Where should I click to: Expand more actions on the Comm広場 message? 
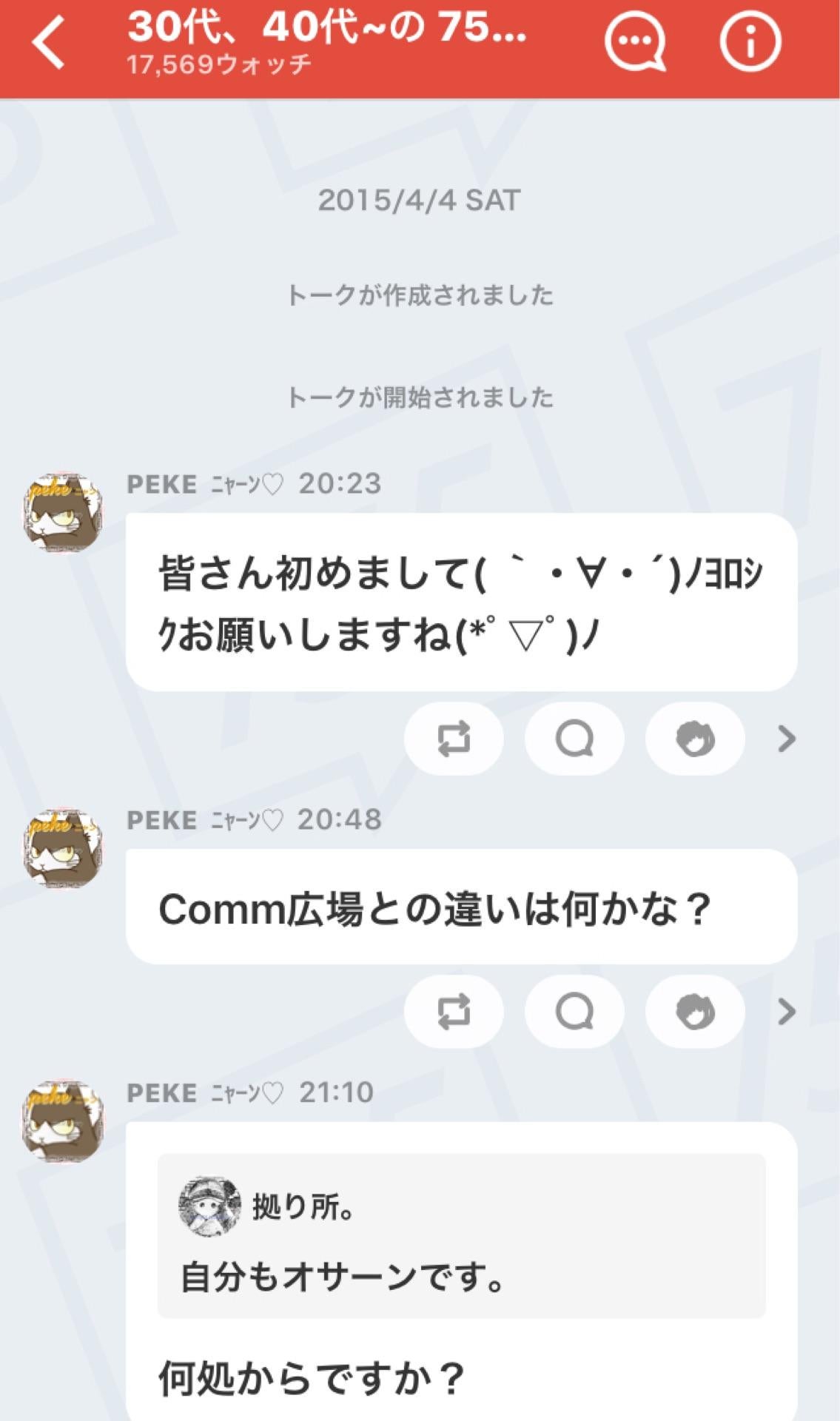tap(787, 1012)
